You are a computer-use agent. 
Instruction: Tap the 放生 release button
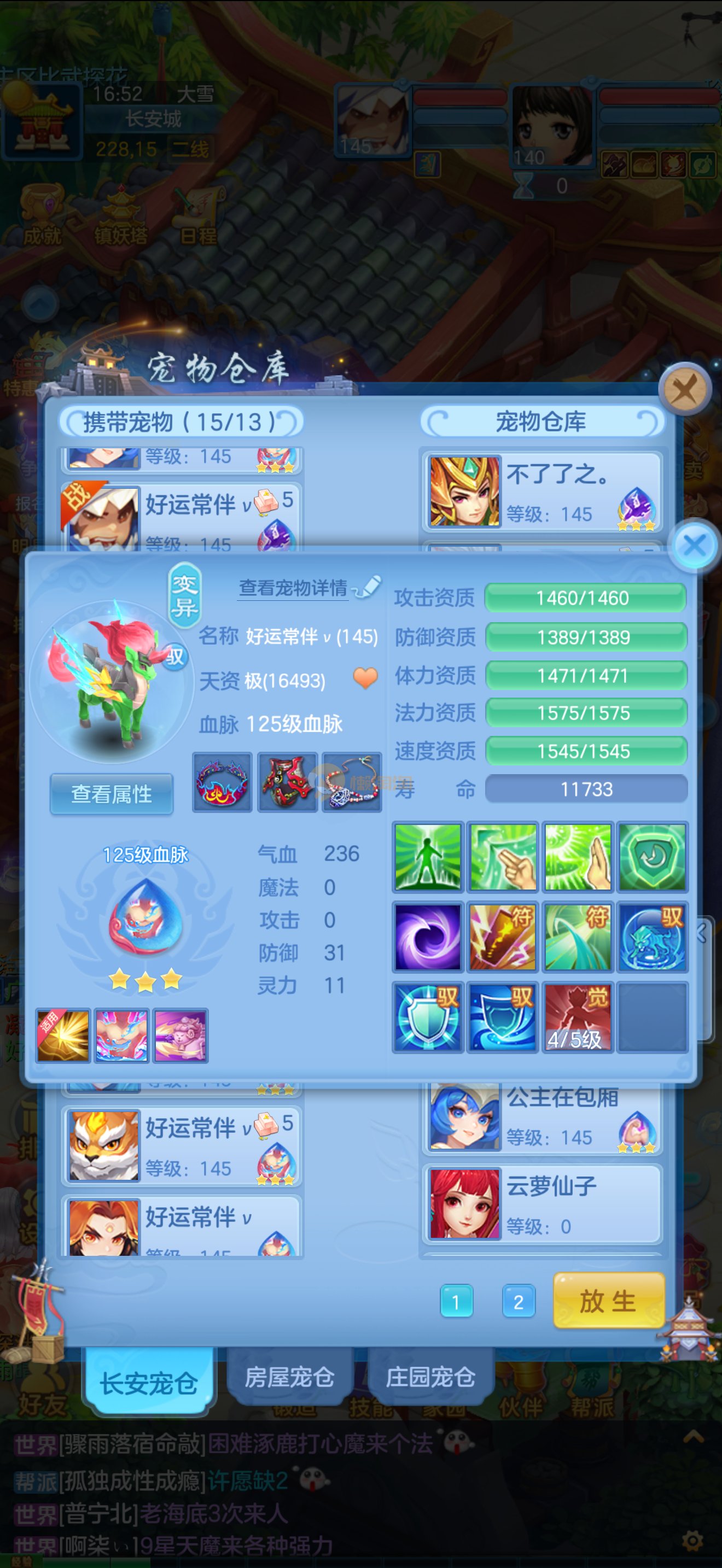coord(608,1301)
